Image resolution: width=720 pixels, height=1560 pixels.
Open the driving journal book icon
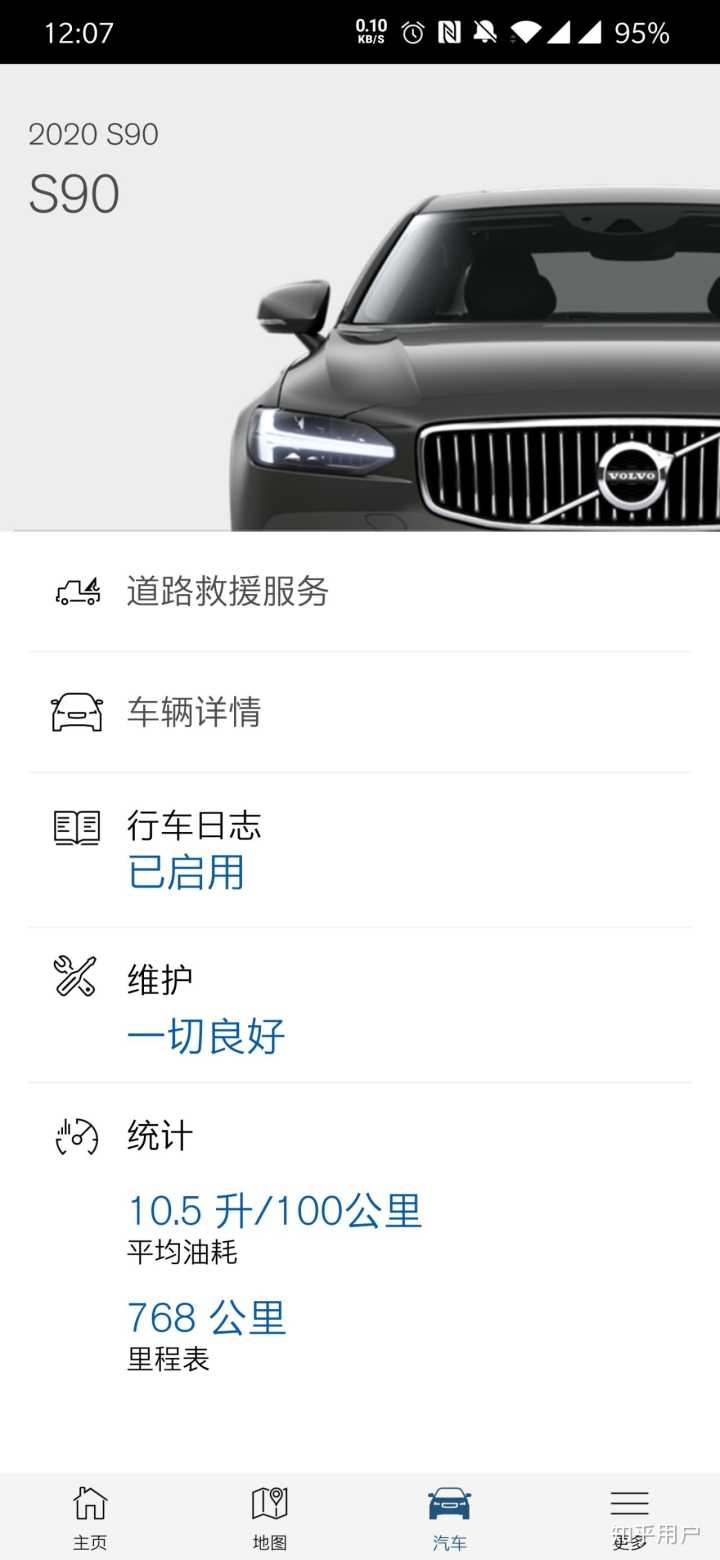77,826
